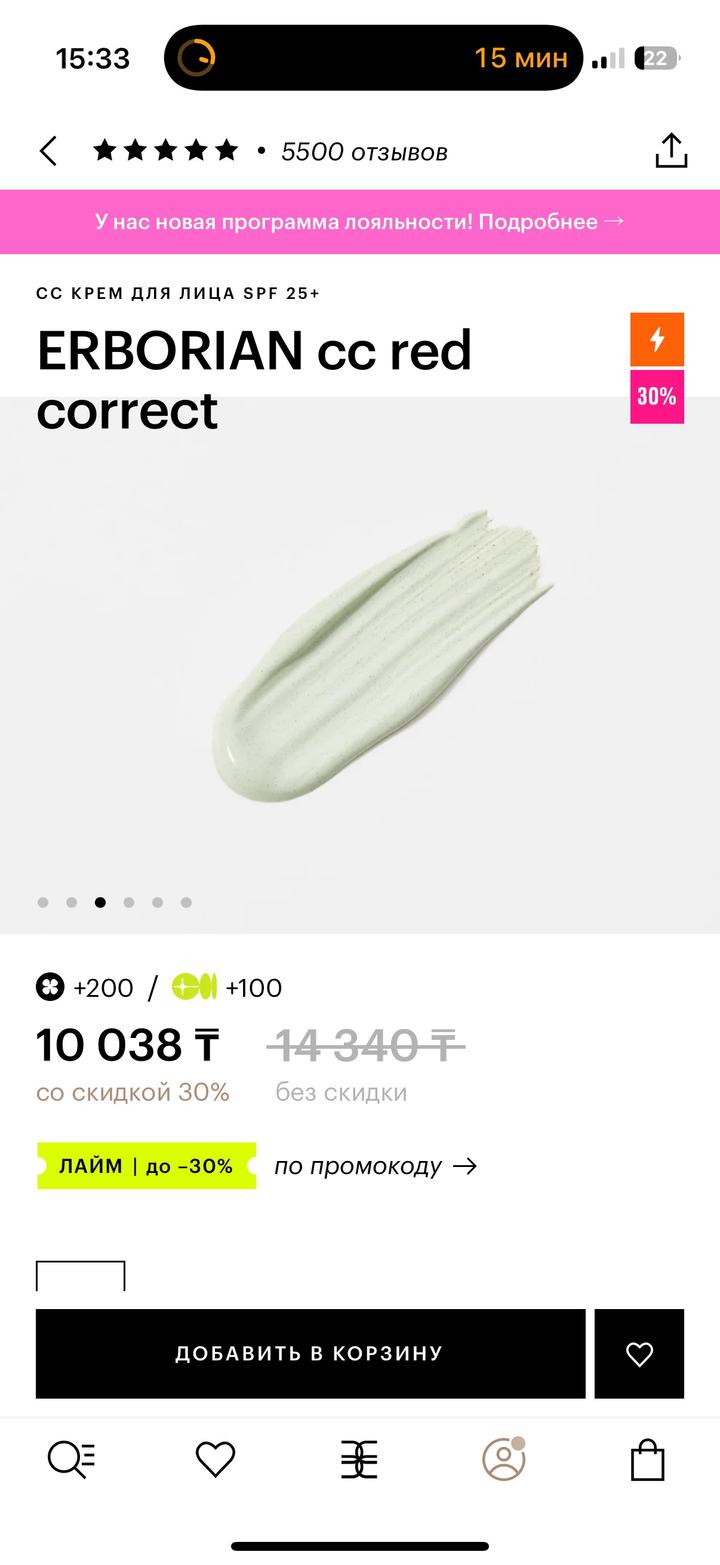Switch to the favorites tab
This screenshot has height=1565, width=720.
(215, 1460)
